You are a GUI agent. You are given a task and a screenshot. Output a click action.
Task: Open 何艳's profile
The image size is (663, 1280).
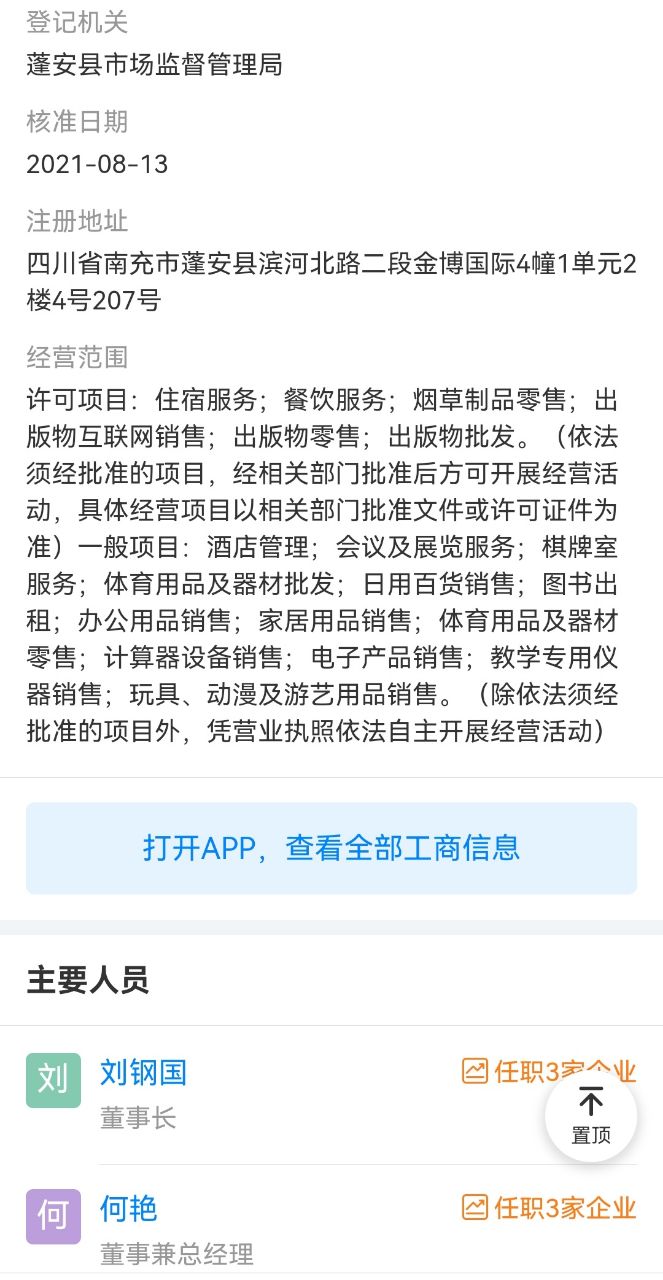click(x=129, y=1208)
